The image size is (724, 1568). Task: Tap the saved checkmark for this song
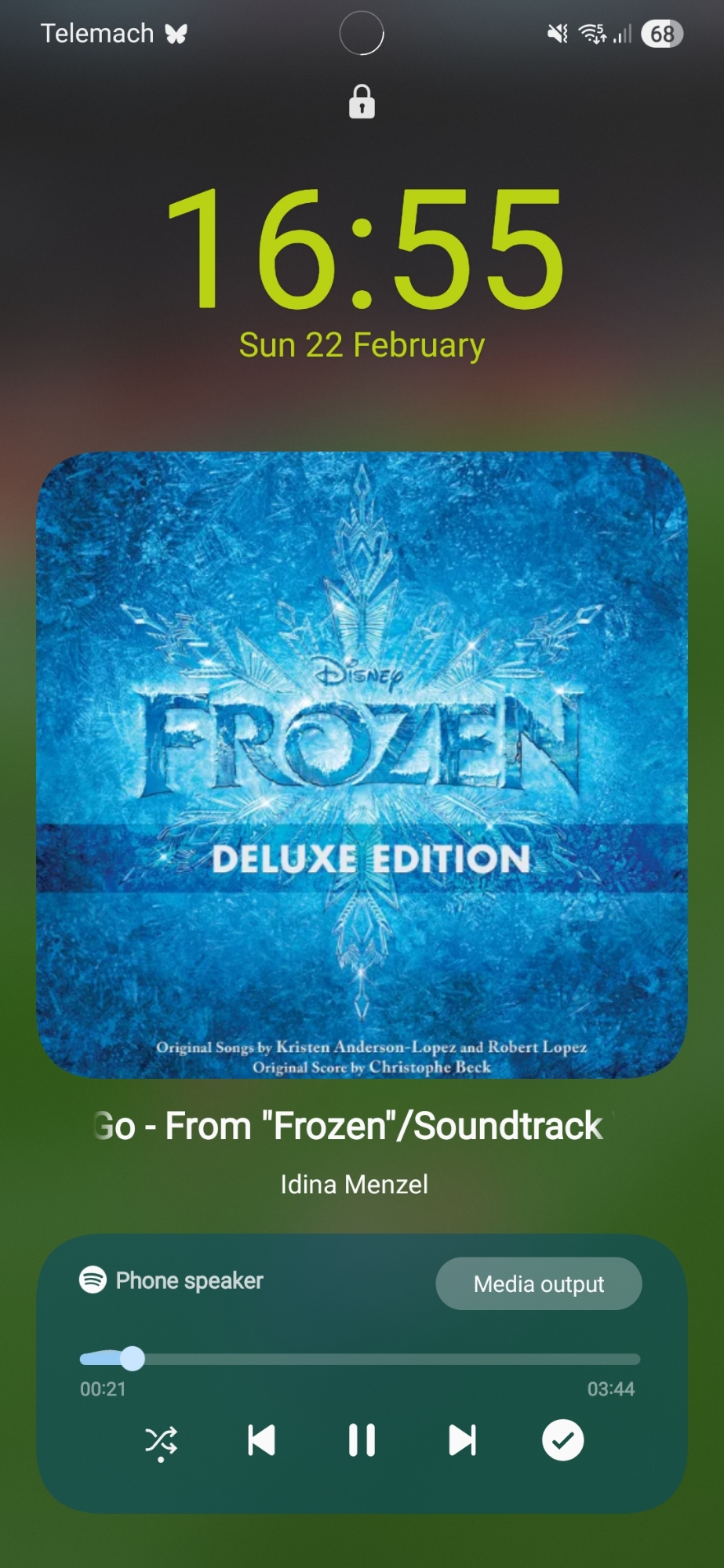(x=562, y=1440)
